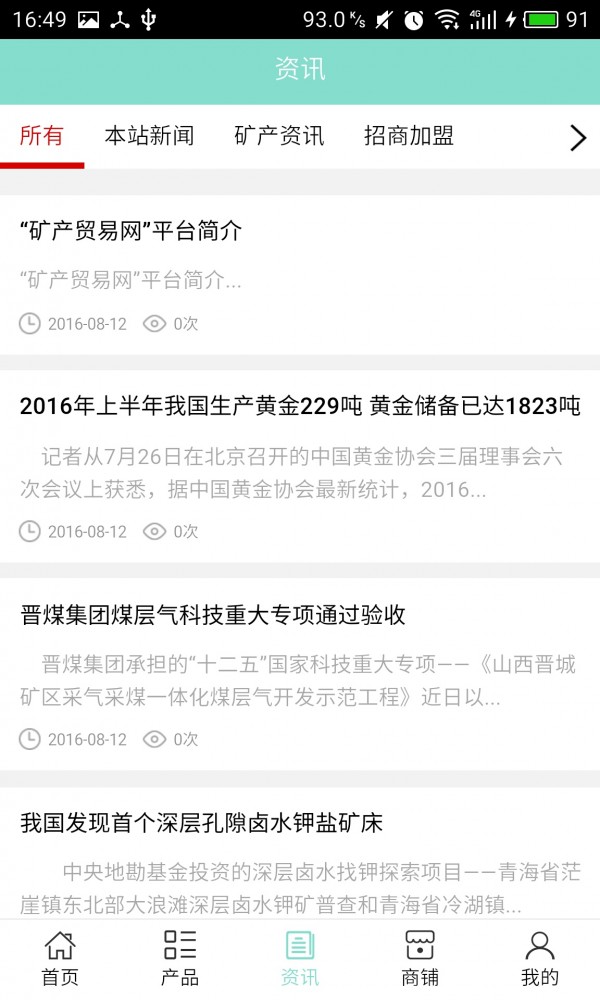Open the article 我国发现首个深层孔隙卤水钾盐矿床

click(202, 823)
